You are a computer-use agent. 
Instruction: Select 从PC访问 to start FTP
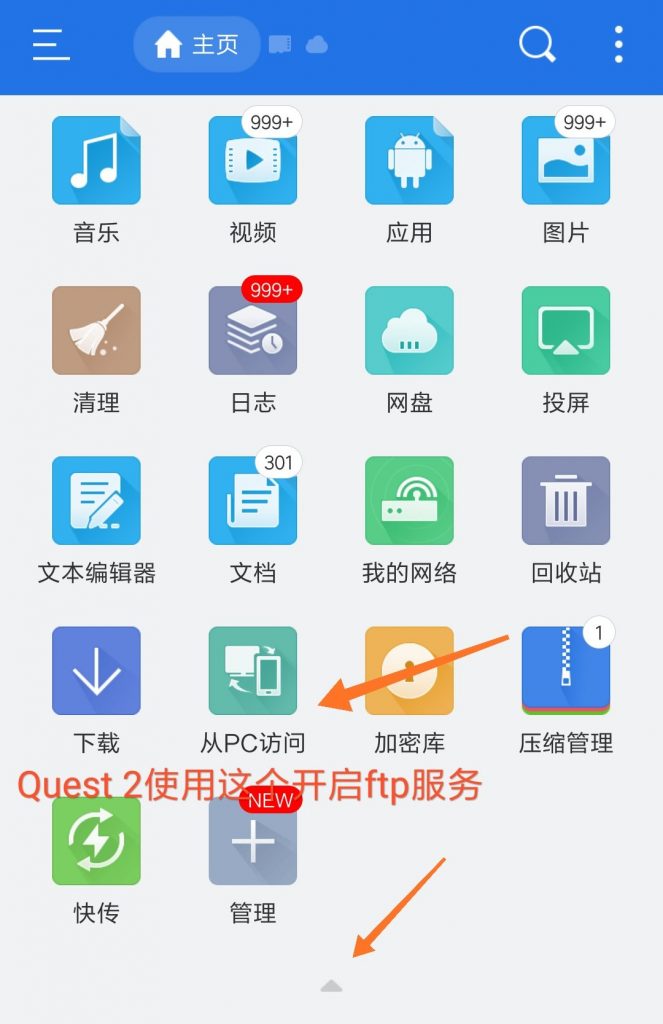coord(252,671)
